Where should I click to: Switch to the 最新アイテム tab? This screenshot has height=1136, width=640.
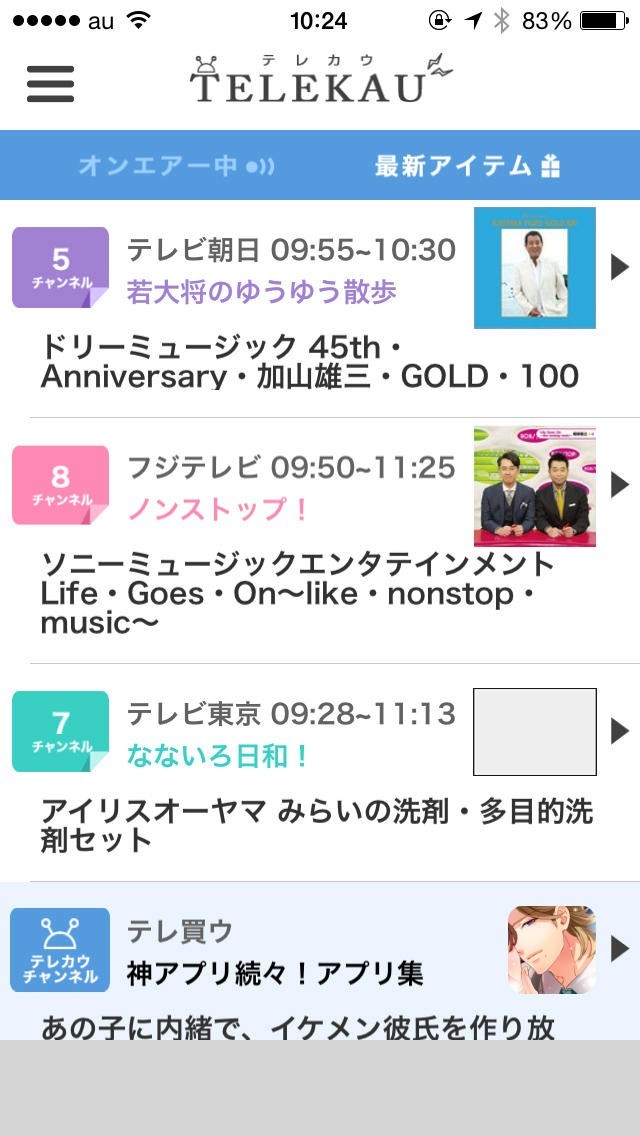(467, 166)
